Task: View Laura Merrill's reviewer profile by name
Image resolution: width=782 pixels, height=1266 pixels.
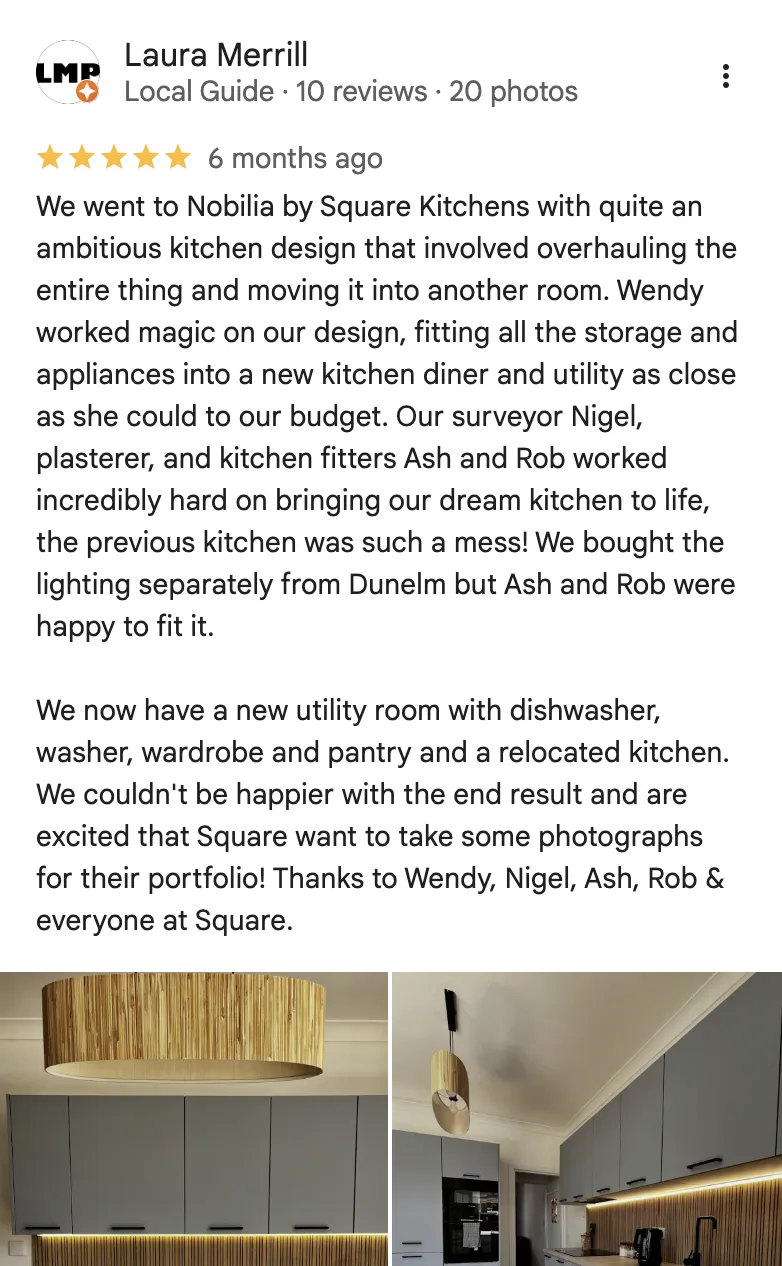Action: click(x=216, y=55)
